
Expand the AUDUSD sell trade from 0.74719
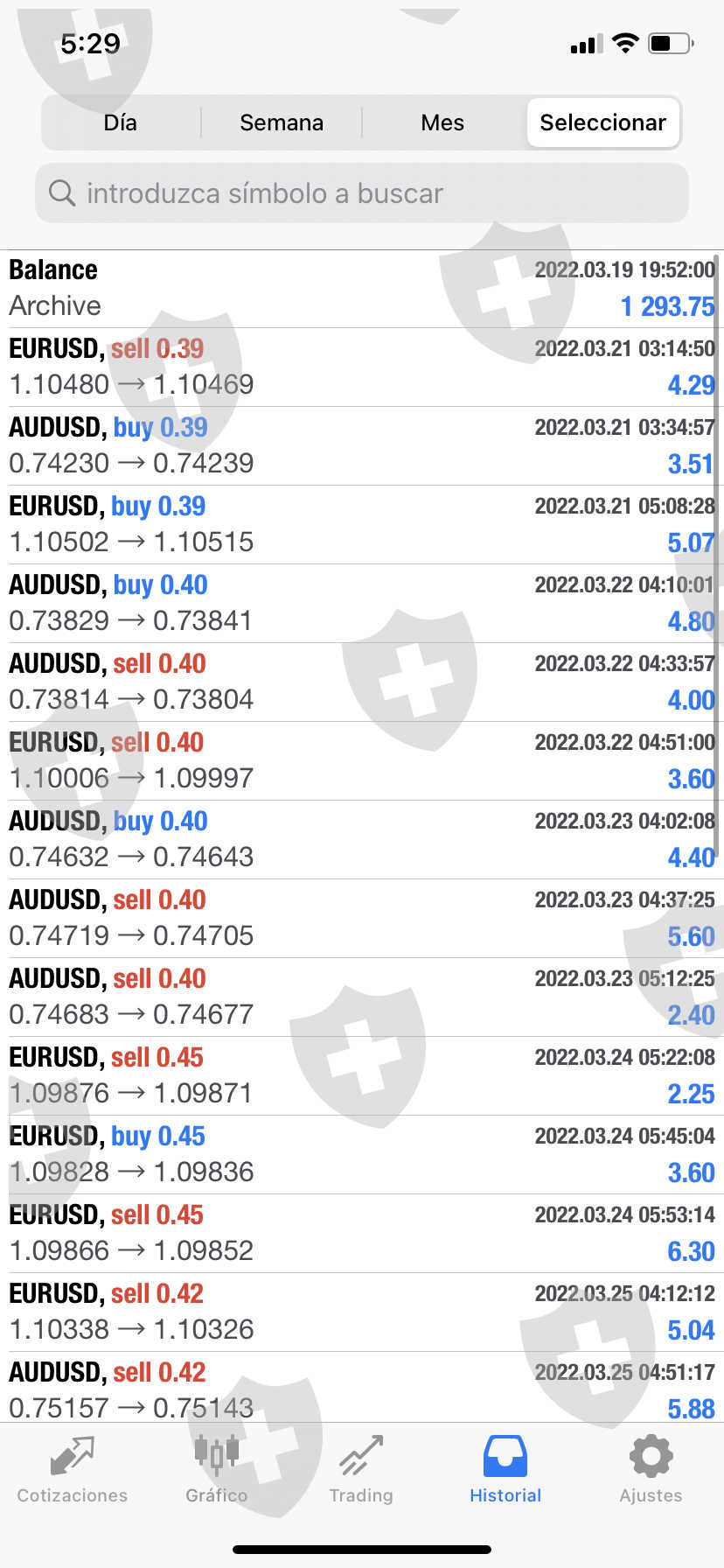[362, 918]
